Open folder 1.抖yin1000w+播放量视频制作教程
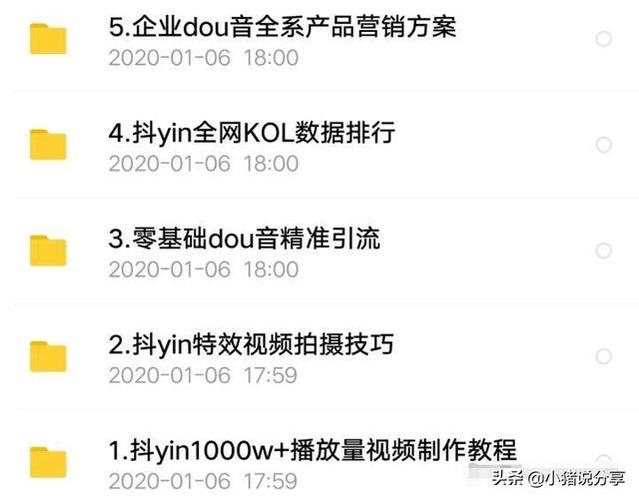This screenshot has height=500, width=639. click(312, 449)
